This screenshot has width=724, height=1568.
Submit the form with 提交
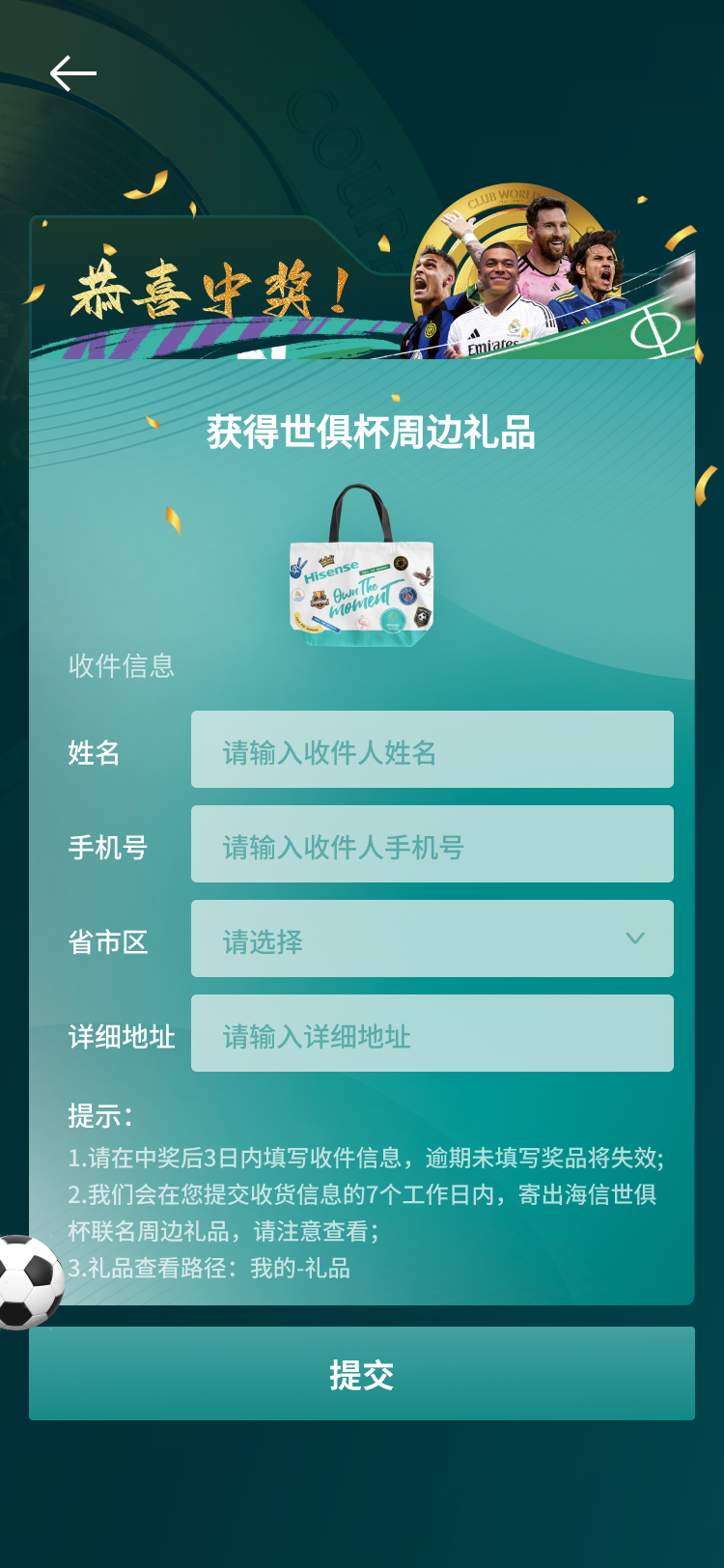[x=362, y=1373]
